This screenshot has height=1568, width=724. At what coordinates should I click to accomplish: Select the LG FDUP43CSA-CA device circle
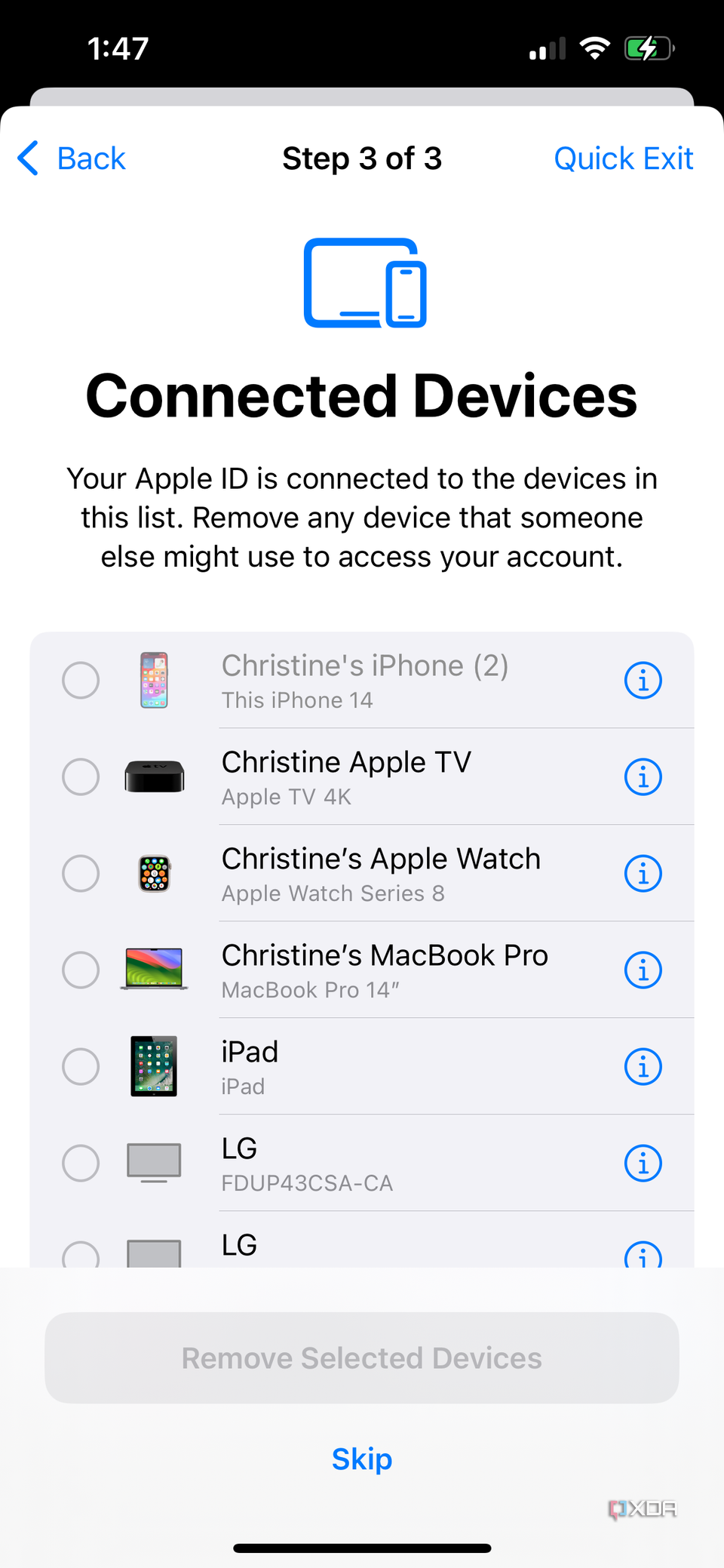[x=81, y=1163]
